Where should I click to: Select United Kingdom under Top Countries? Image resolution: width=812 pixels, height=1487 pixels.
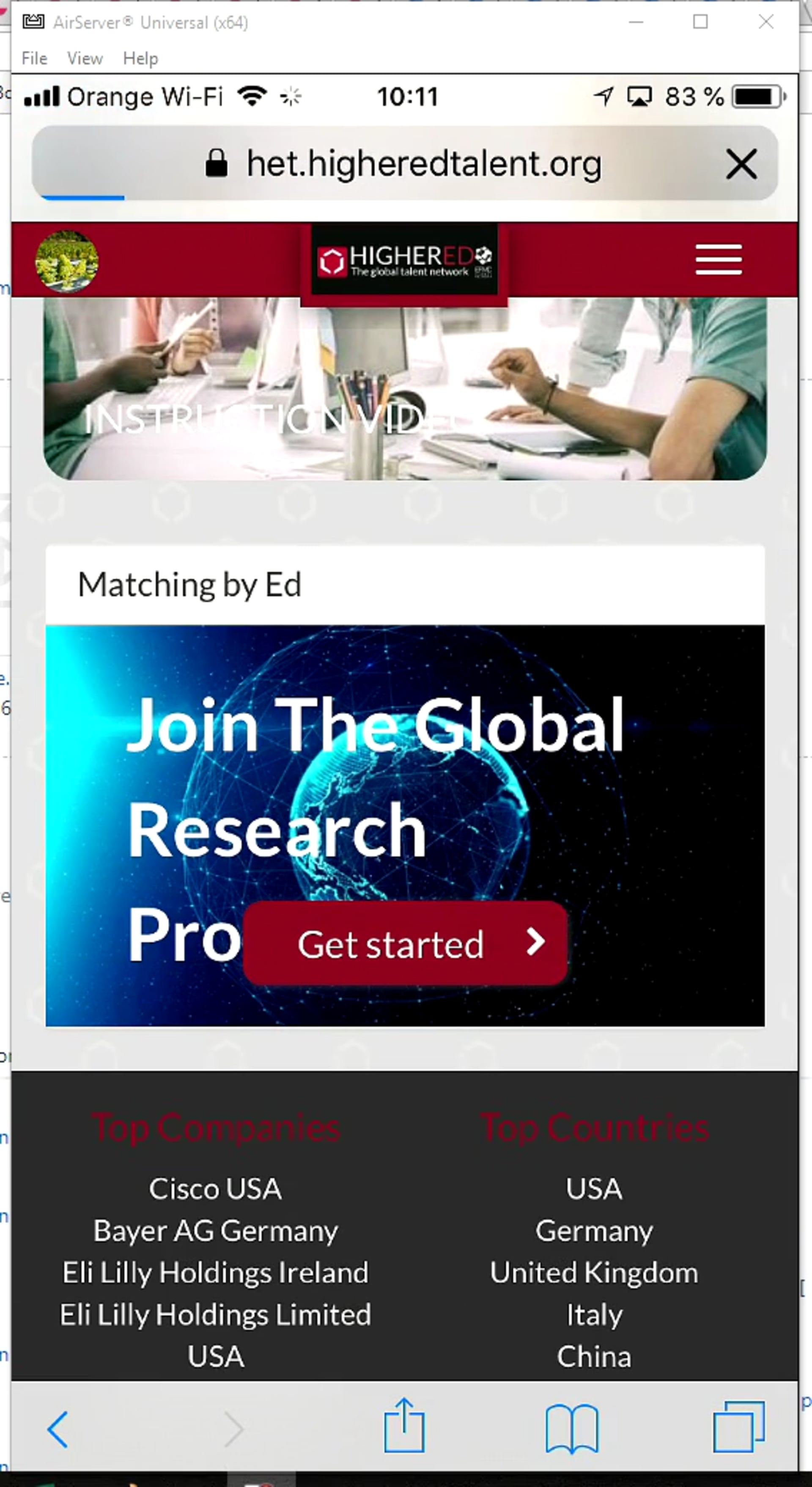tap(594, 1273)
